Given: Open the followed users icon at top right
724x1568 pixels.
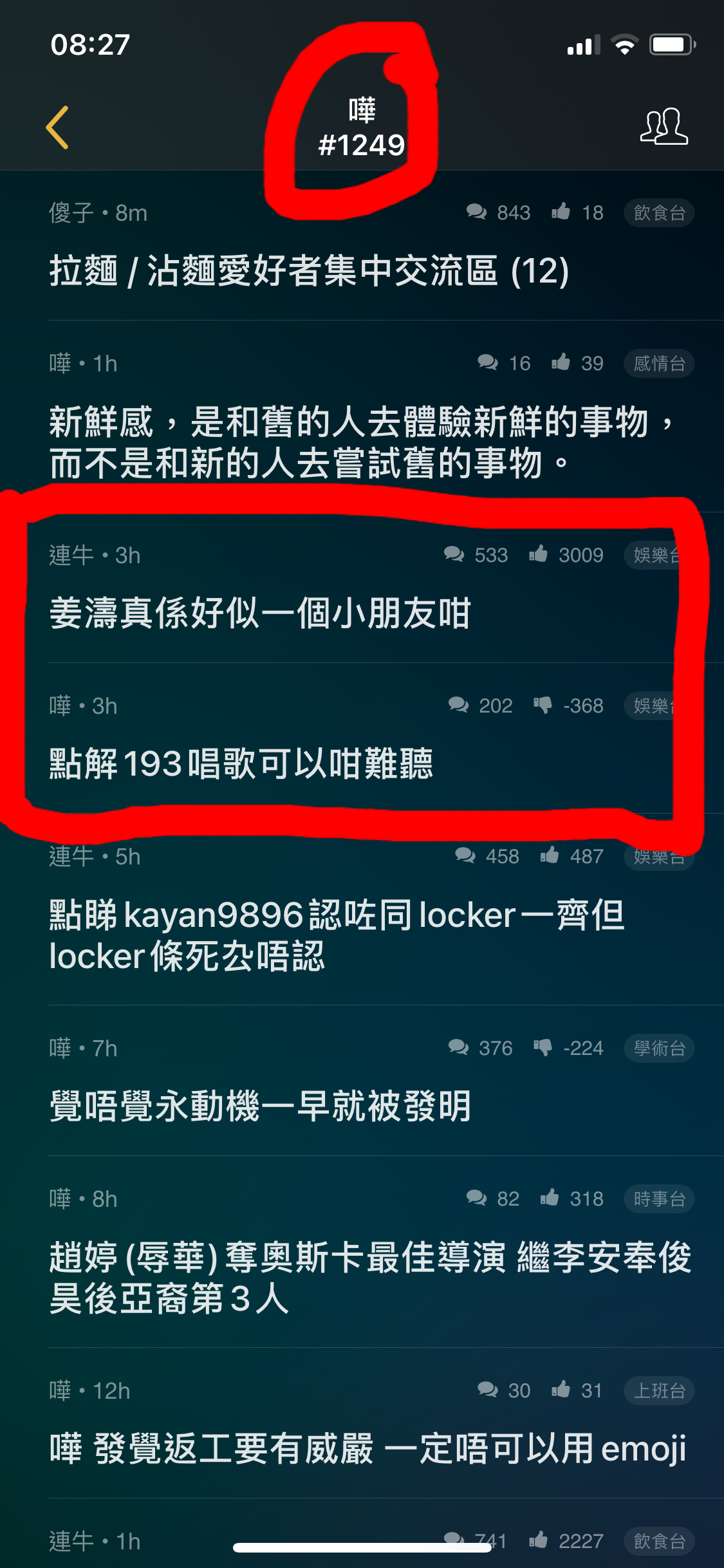Looking at the screenshot, I should [x=665, y=127].
